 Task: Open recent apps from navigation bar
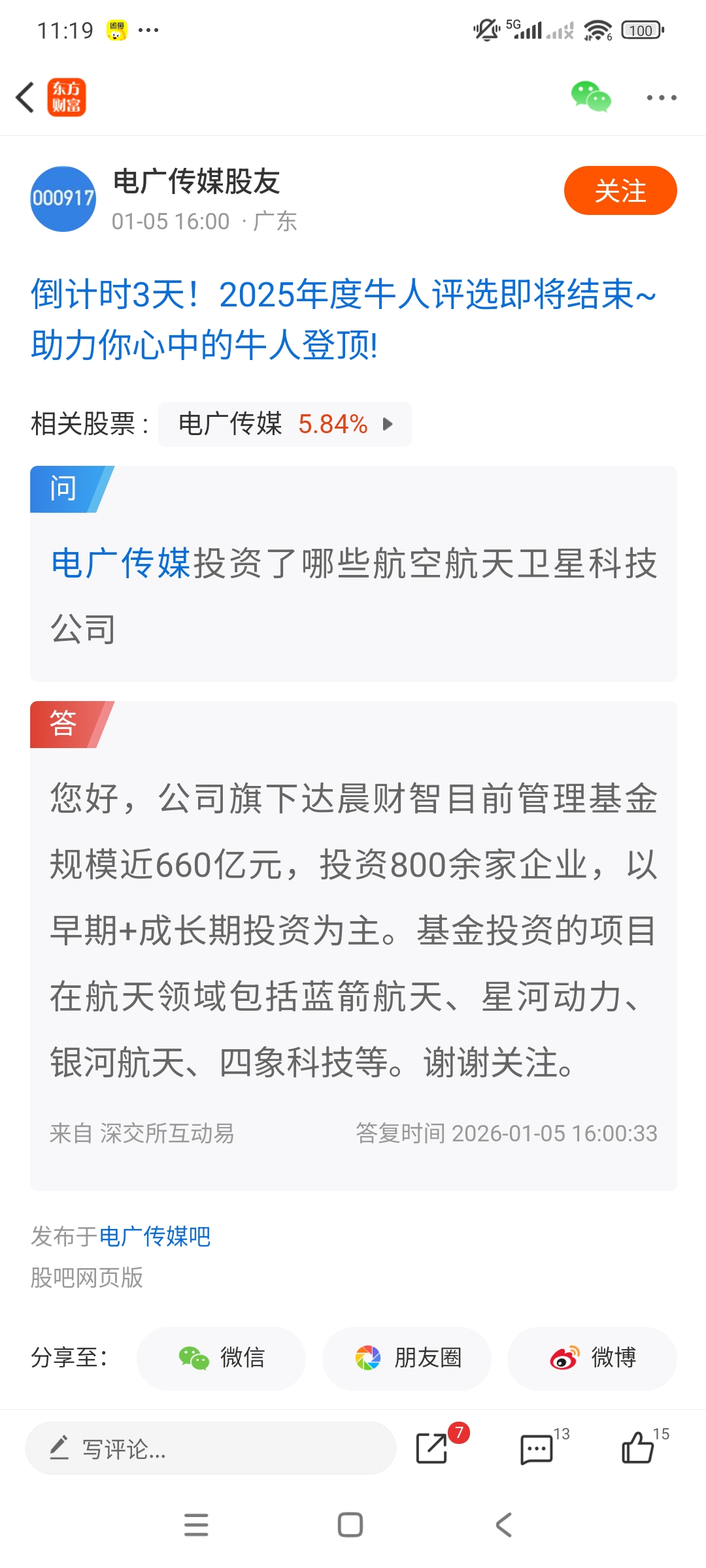[x=196, y=1525]
